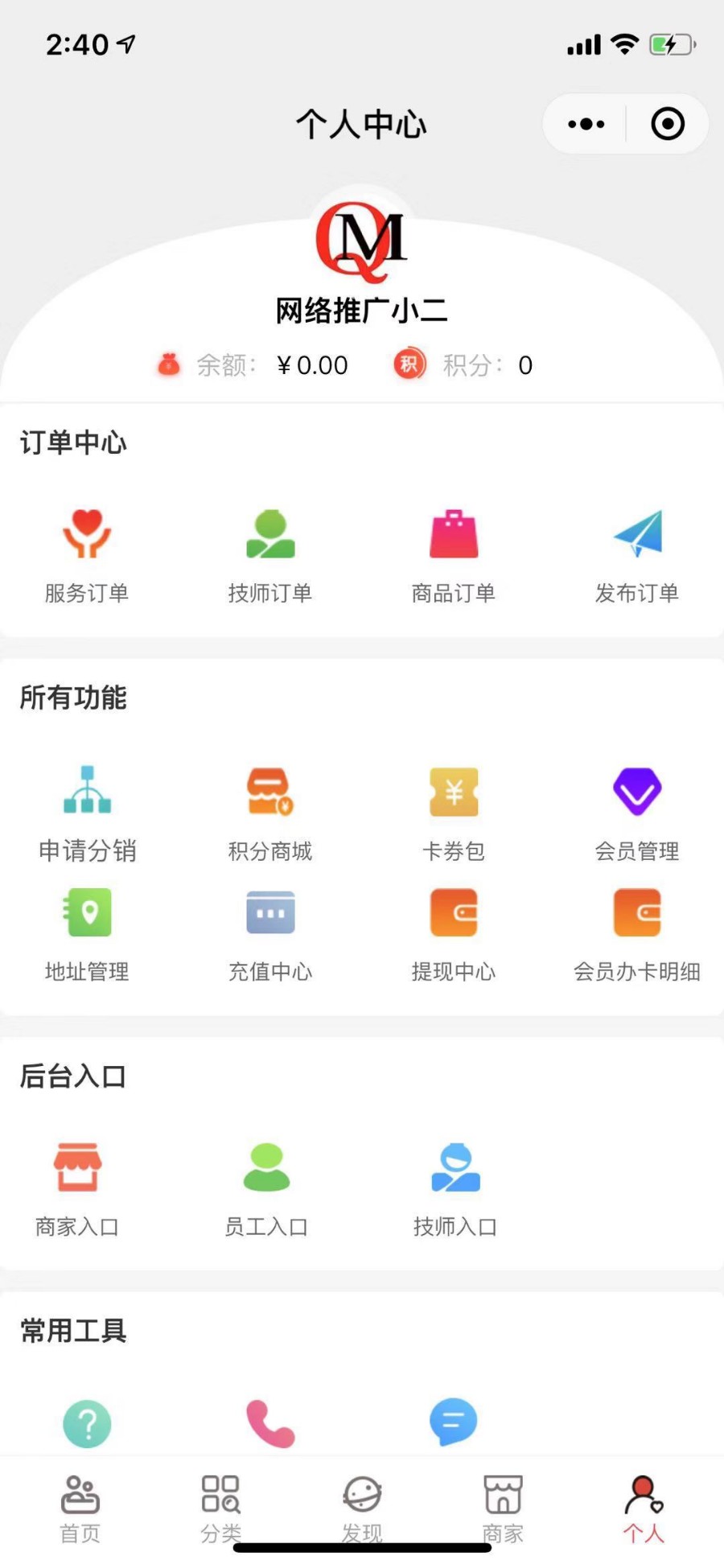This screenshot has height=1568, width=724.
Task: Open 发布订单 publish order
Action: click(637, 555)
